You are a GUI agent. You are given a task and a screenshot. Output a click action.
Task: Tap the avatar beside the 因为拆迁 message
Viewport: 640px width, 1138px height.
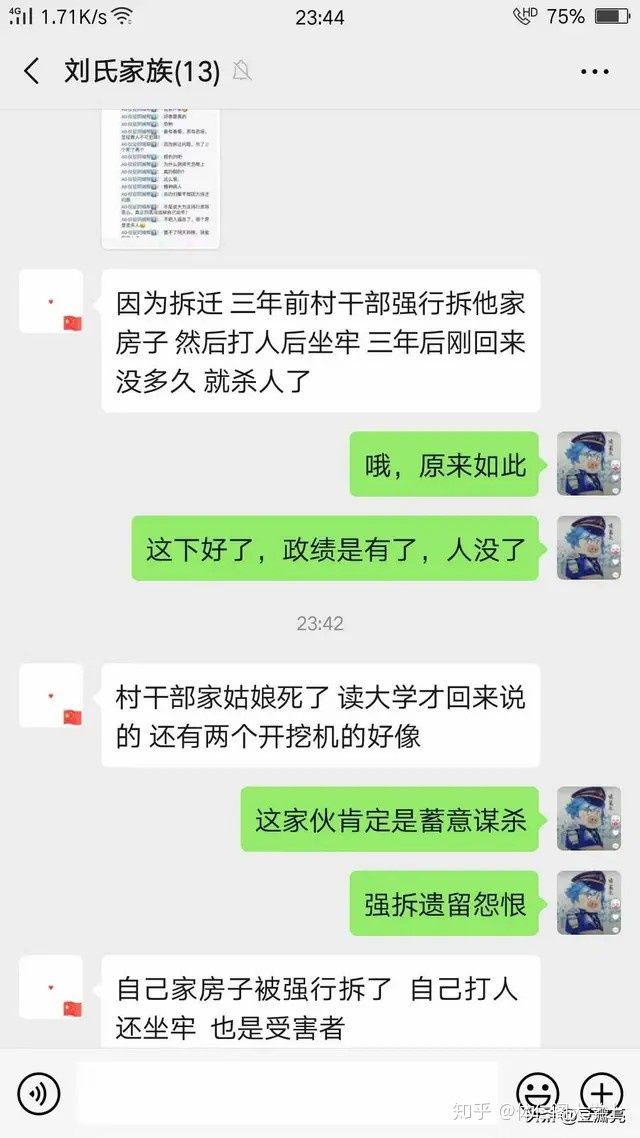(51, 301)
